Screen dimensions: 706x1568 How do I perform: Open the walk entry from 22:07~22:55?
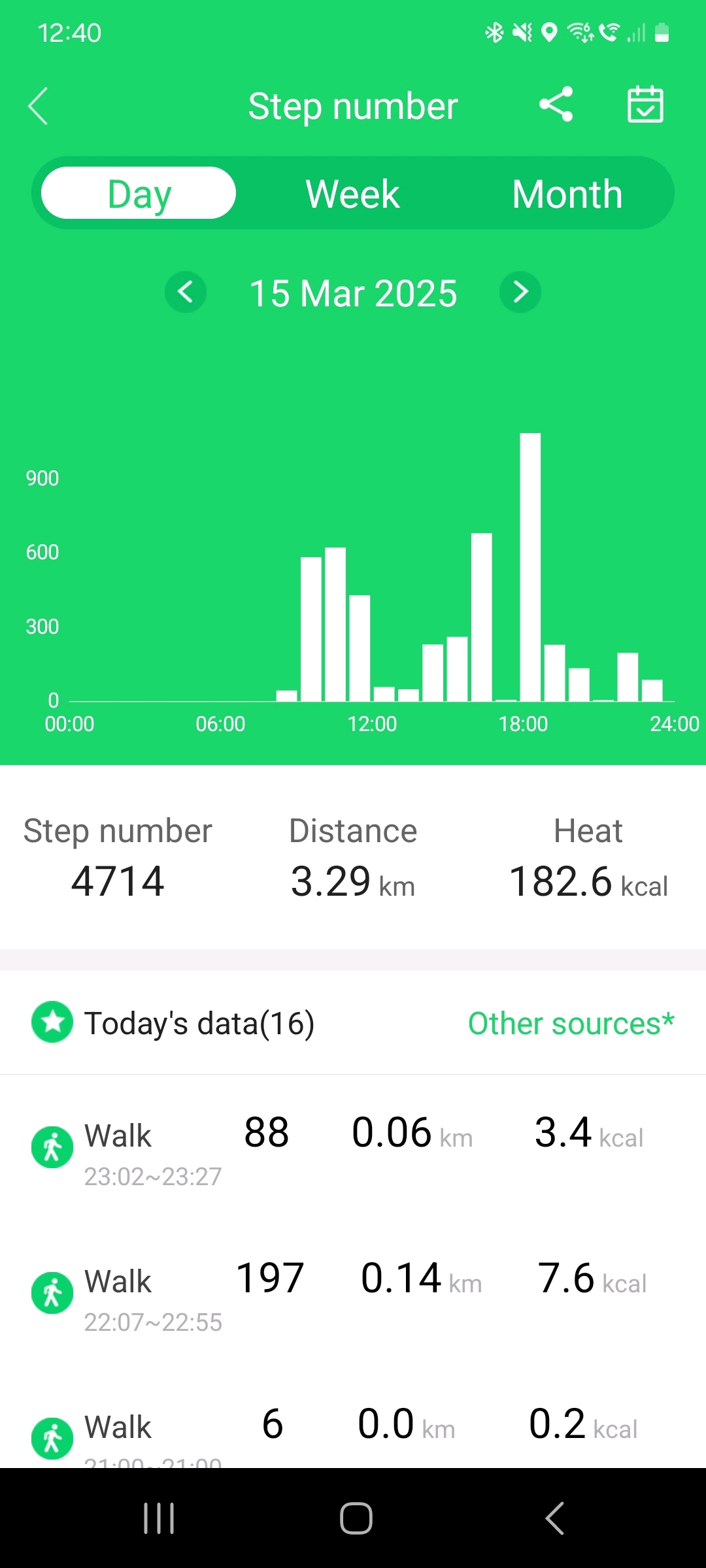click(353, 1294)
